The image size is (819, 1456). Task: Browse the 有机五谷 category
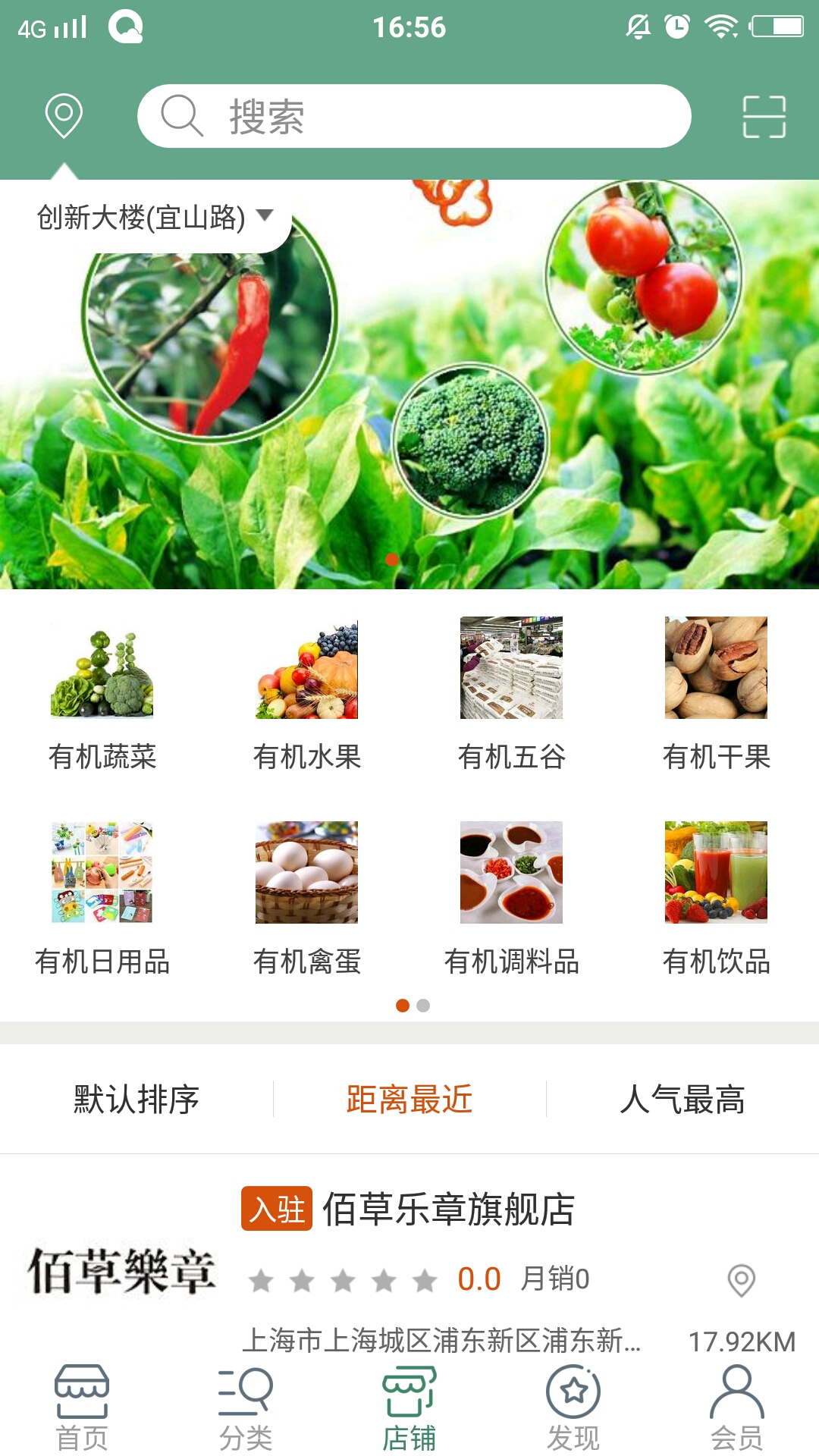512,694
